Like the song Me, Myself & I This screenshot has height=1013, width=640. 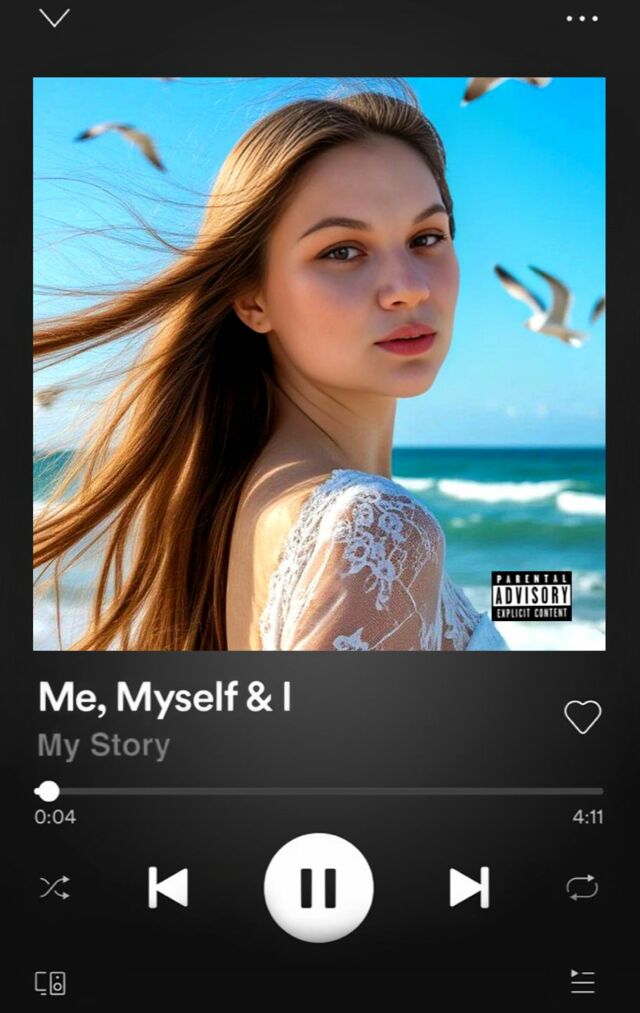click(582, 716)
